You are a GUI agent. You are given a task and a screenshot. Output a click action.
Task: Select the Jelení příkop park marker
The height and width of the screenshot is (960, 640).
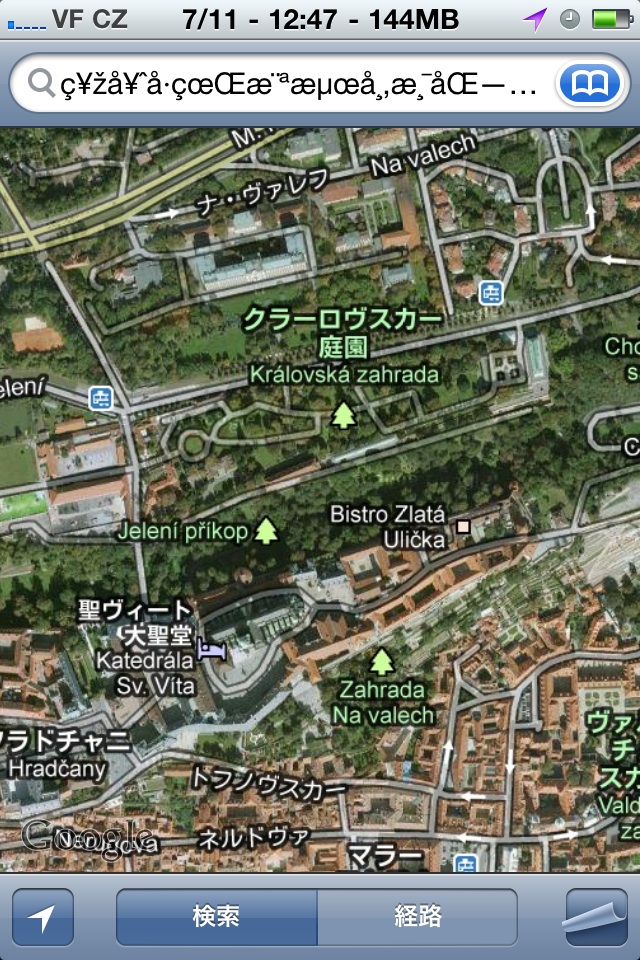pos(266,530)
